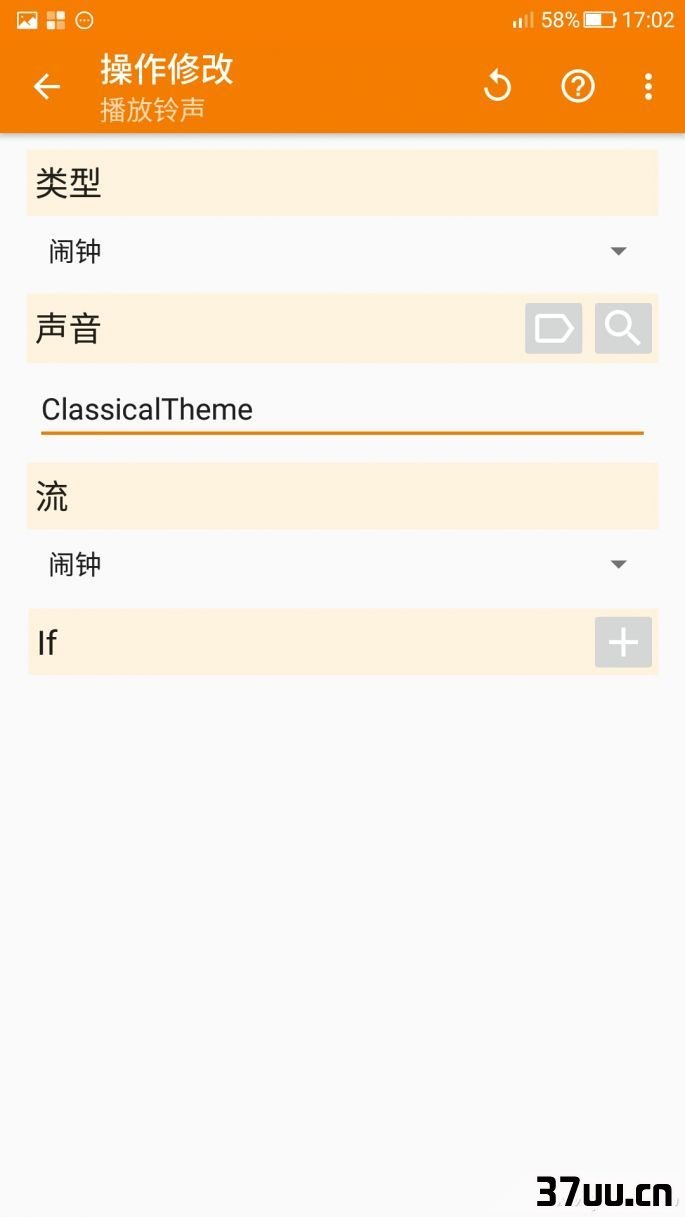Viewport: 685px width, 1217px height.
Task: Tap the tag icon in the 声音 section
Action: pos(554,328)
